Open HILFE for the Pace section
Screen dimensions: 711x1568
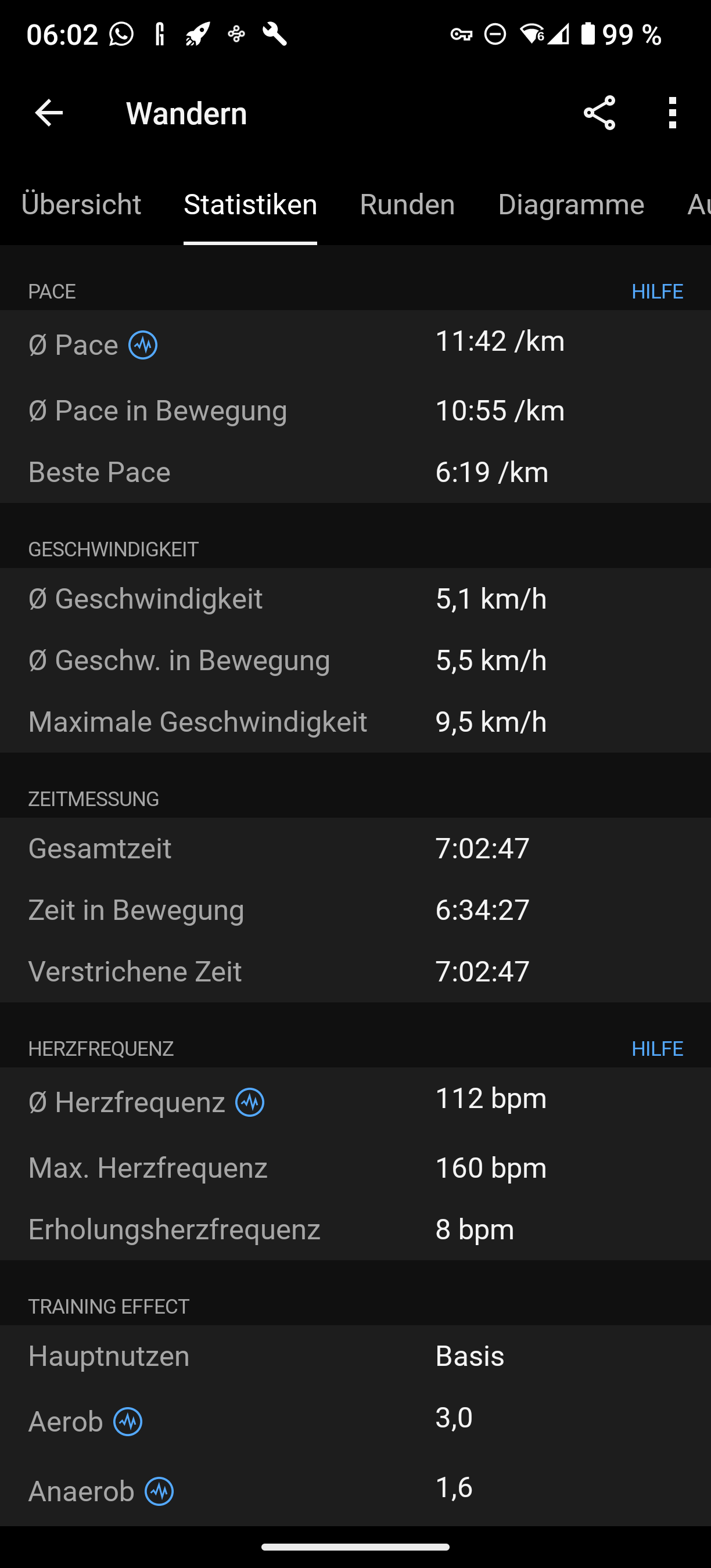tap(657, 292)
